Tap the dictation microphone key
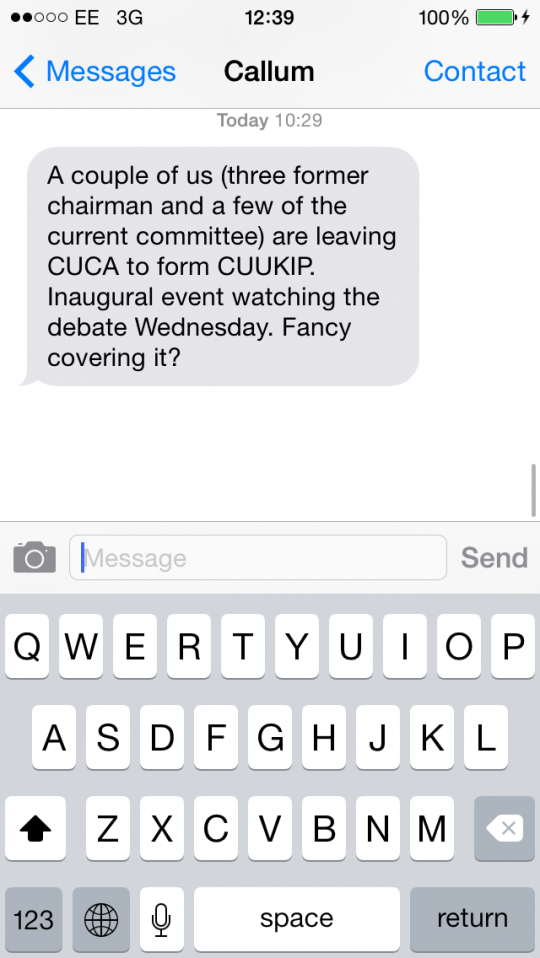The width and height of the screenshot is (540, 958). pos(161,918)
